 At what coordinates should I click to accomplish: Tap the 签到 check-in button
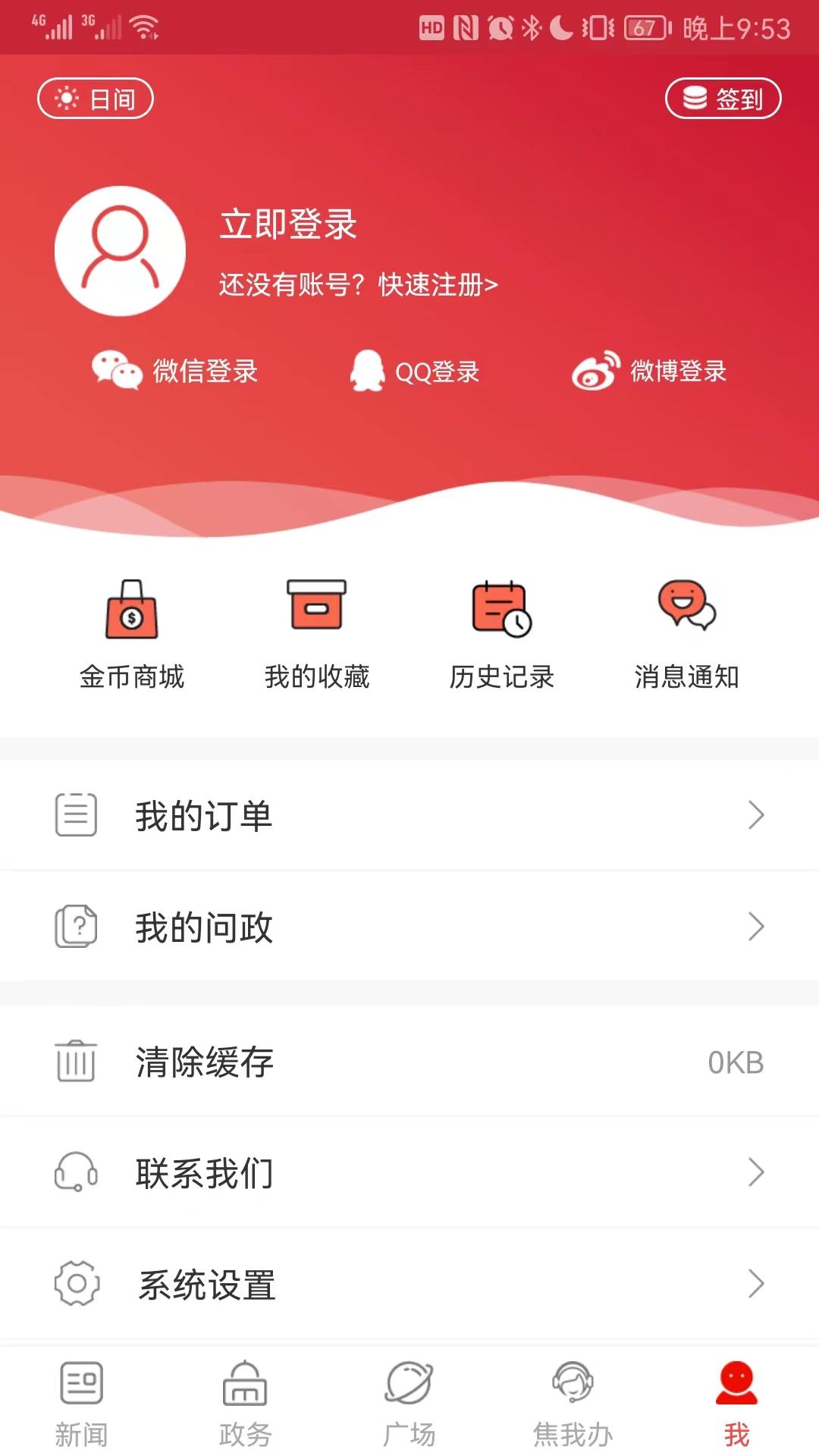[722, 99]
